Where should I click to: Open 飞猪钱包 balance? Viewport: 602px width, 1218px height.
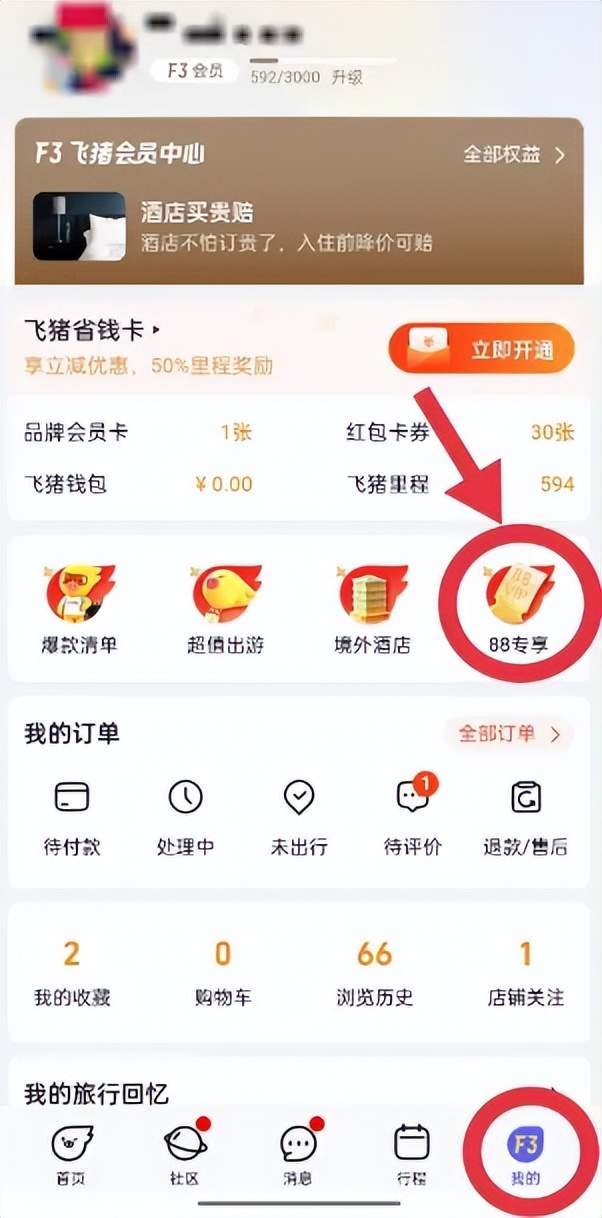tap(138, 485)
